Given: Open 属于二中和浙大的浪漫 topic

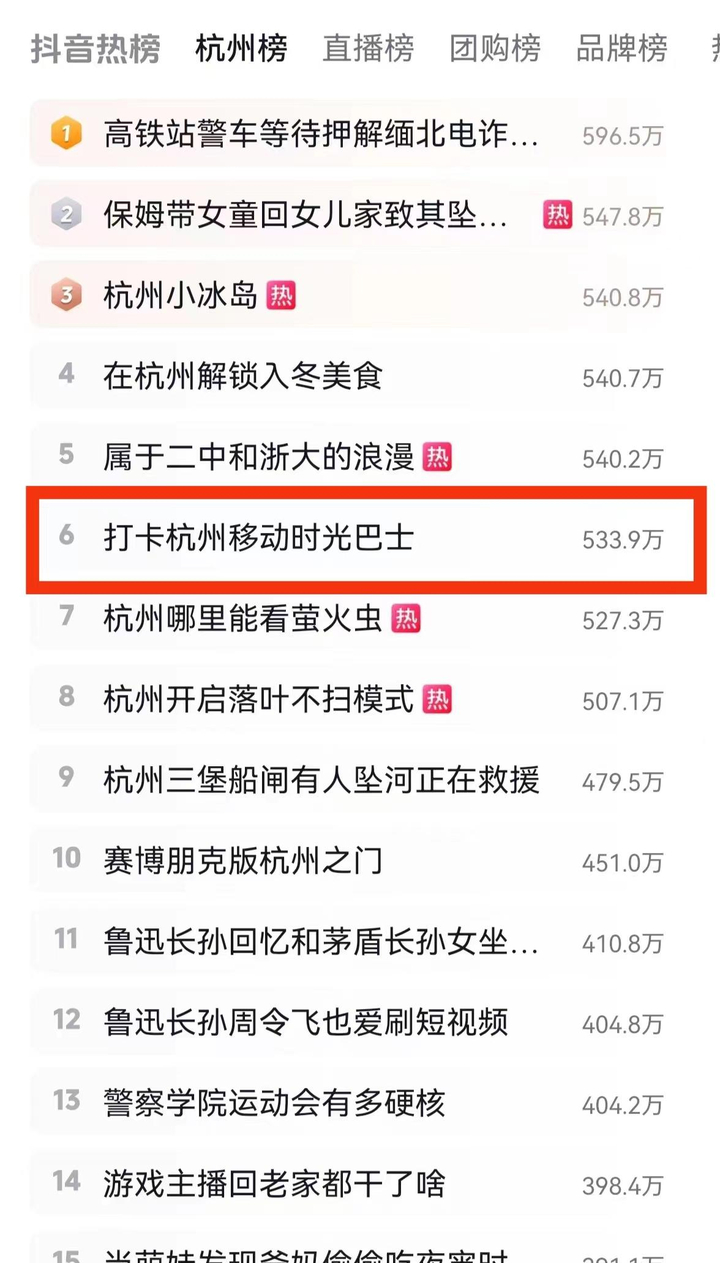Looking at the screenshot, I should (258, 457).
